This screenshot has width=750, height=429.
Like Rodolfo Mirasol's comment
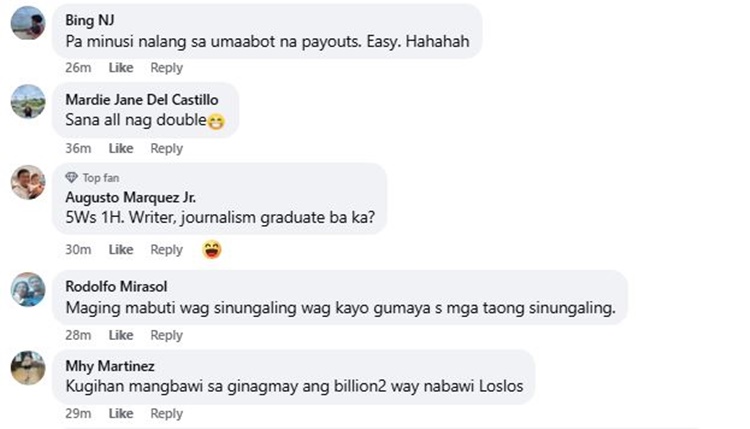121,335
